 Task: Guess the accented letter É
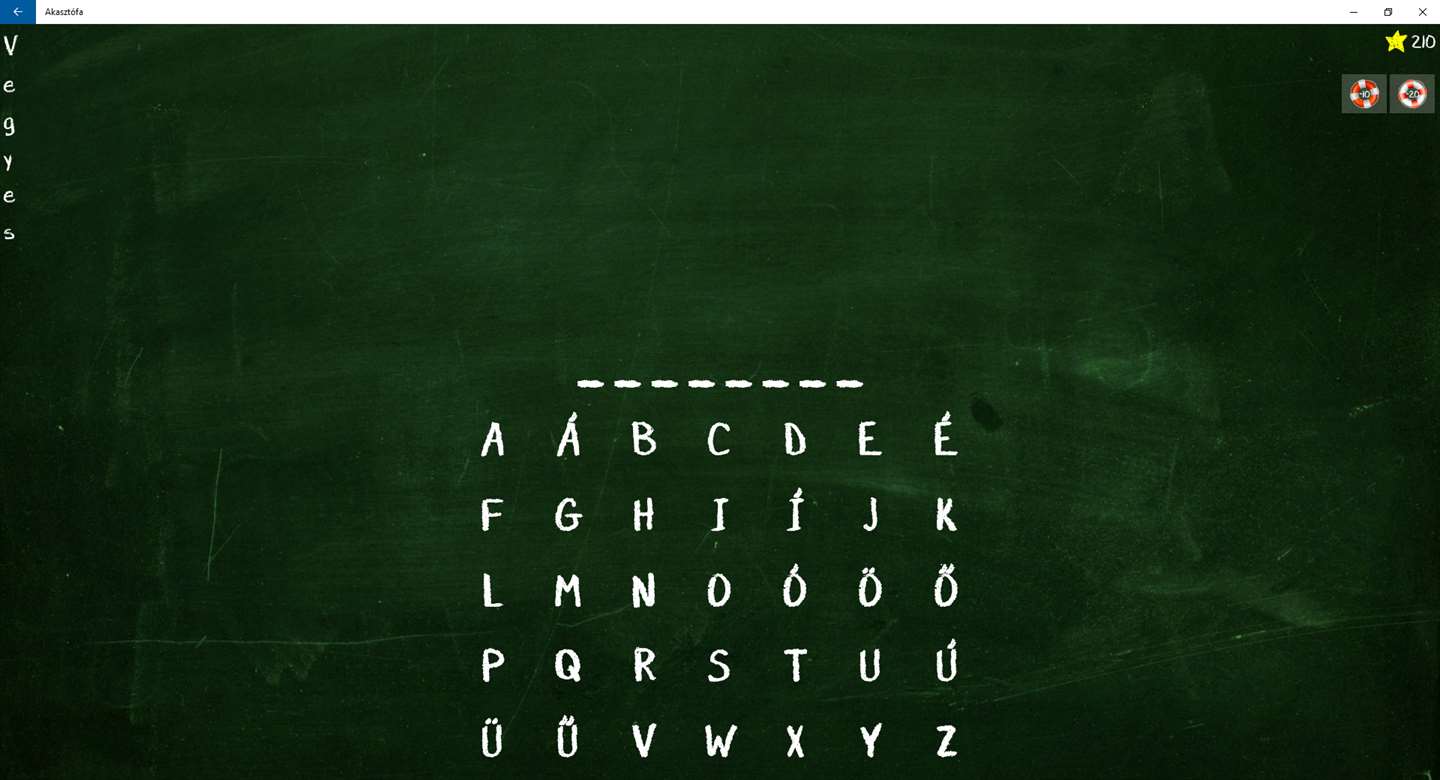(x=946, y=438)
